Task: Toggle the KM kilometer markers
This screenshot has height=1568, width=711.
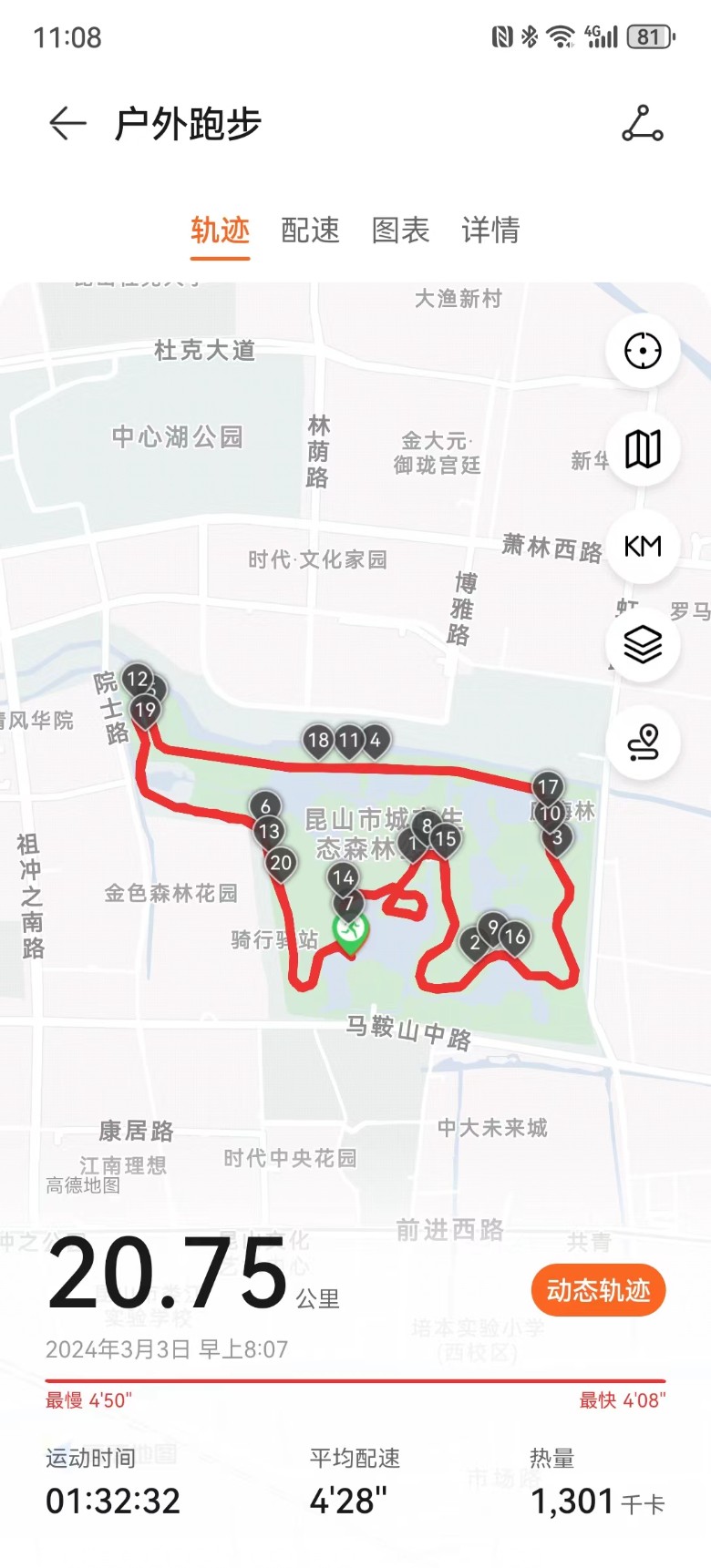Action: coord(643,546)
